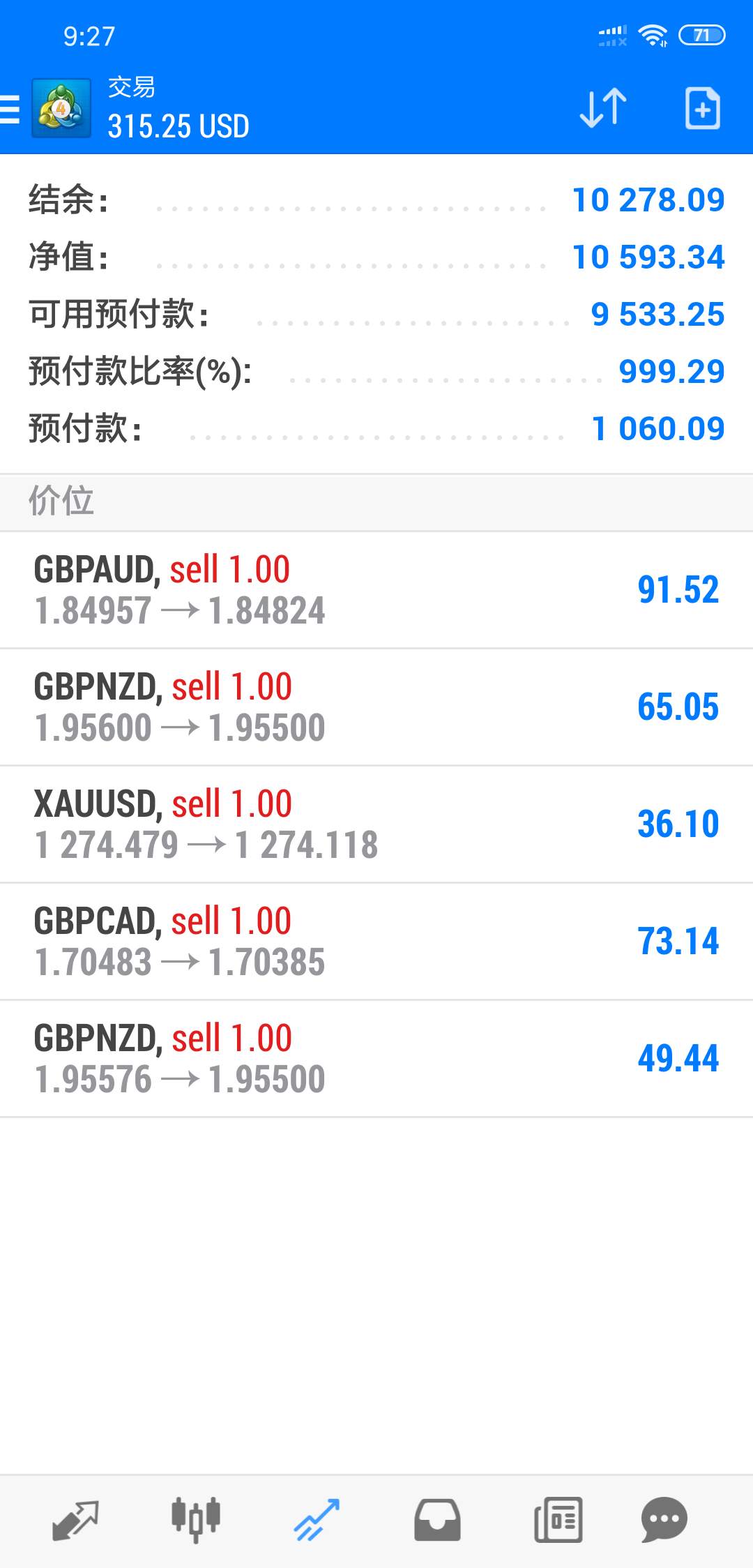
Task: Tap the sort arrows icon
Action: click(603, 108)
